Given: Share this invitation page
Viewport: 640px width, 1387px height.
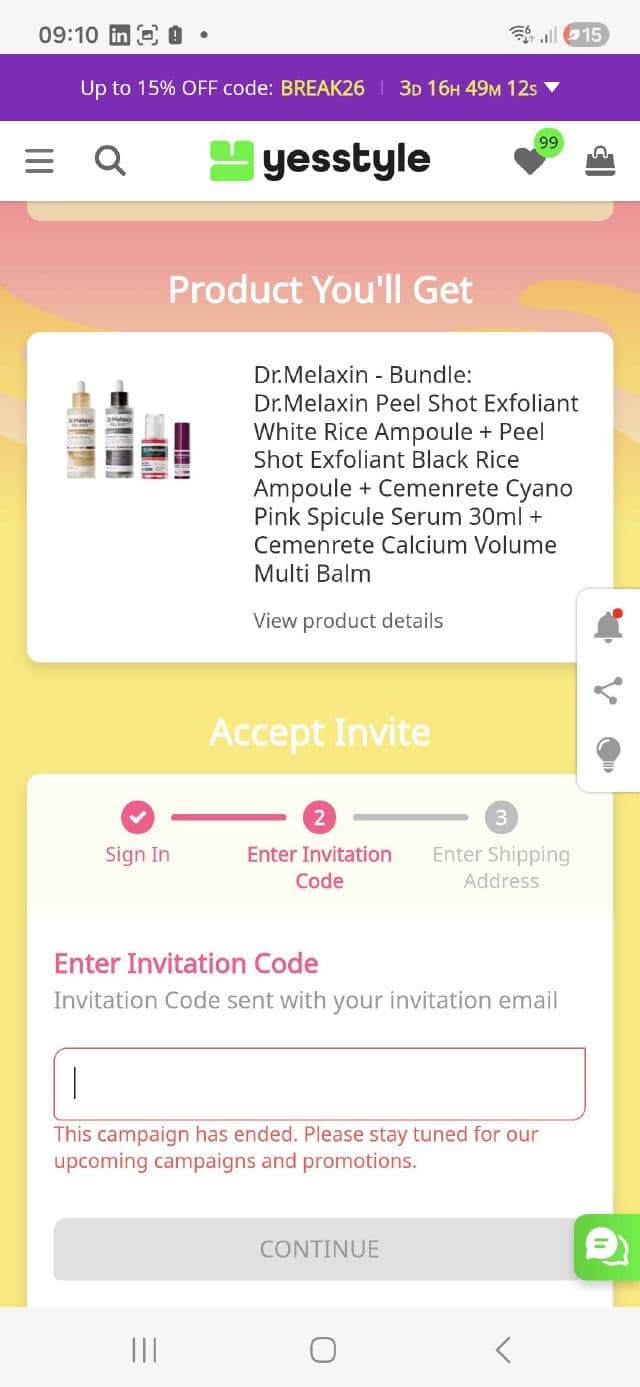Looking at the screenshot, I should click(608, 691).
